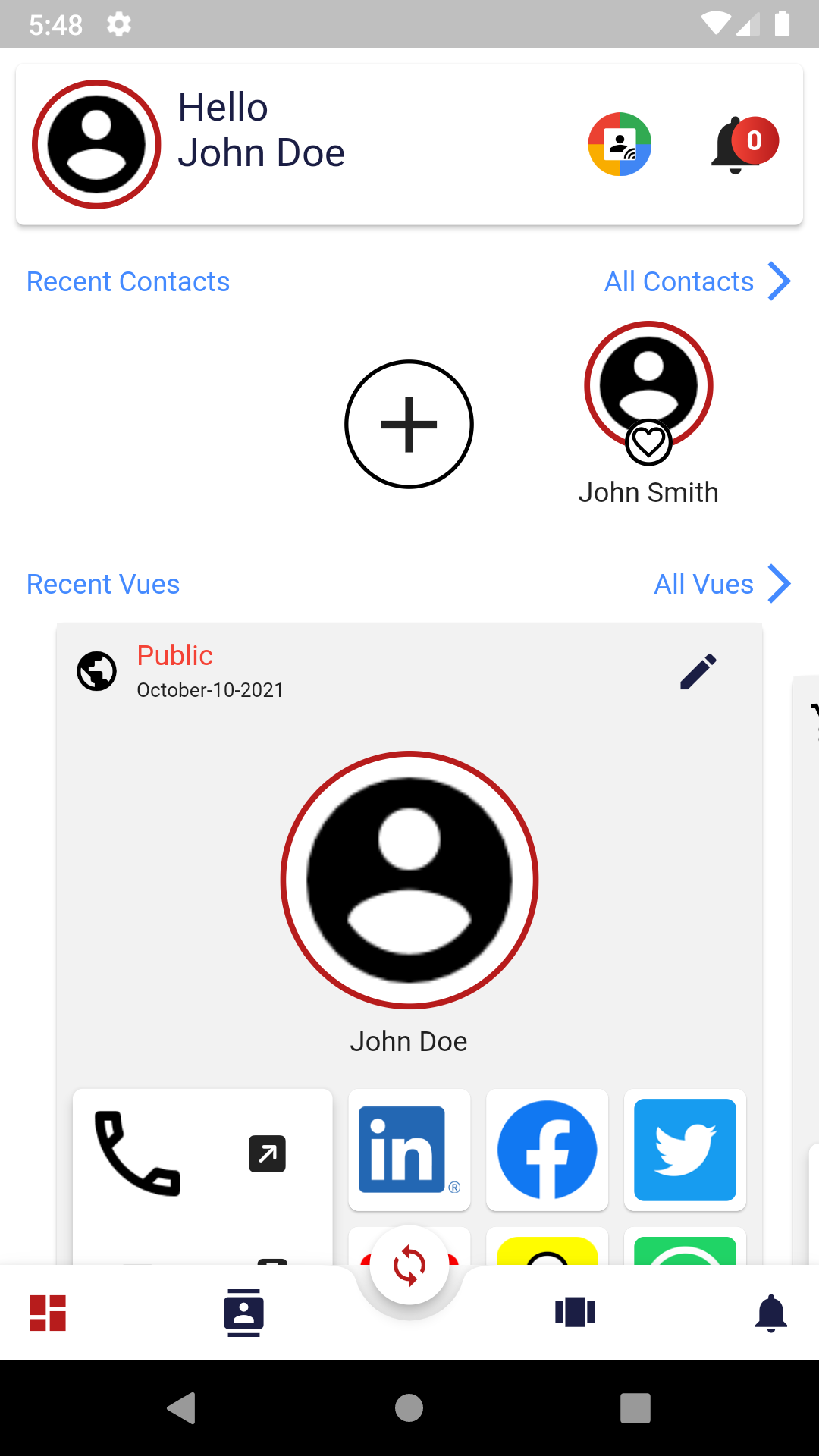
Task: Tap the center sync button
Action: (409, 1265)
